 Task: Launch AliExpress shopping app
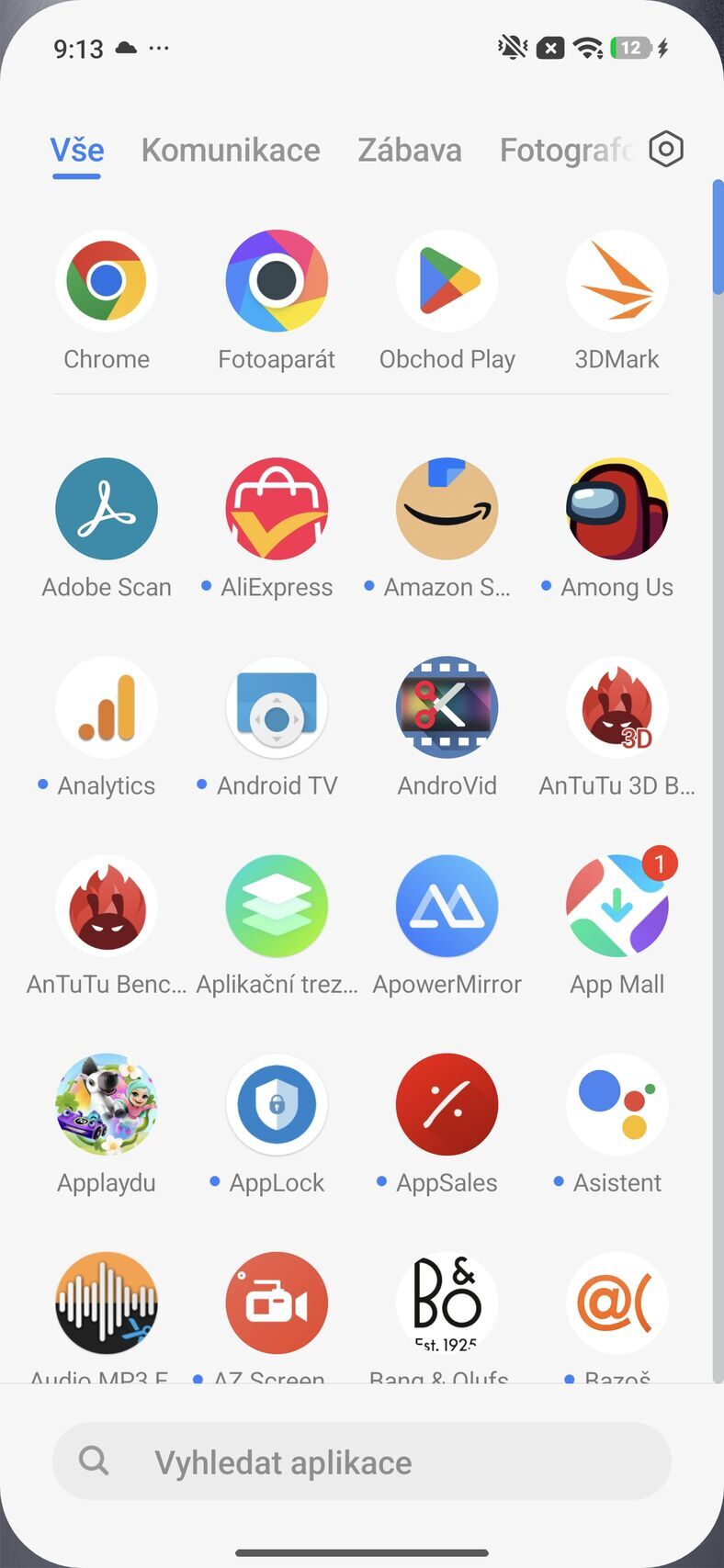coord(277,508)
